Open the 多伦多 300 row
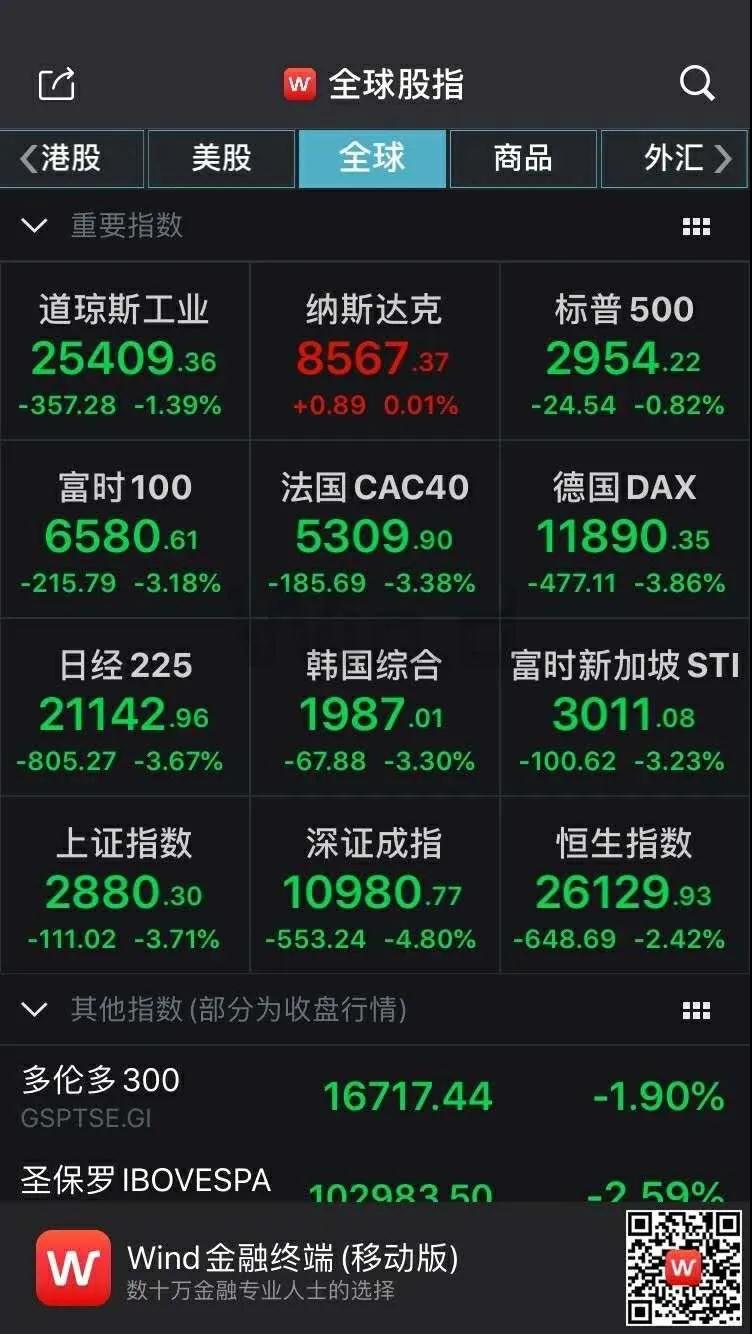The image size is (752, 1334). pyautogui.click(x=376, y=1096)
